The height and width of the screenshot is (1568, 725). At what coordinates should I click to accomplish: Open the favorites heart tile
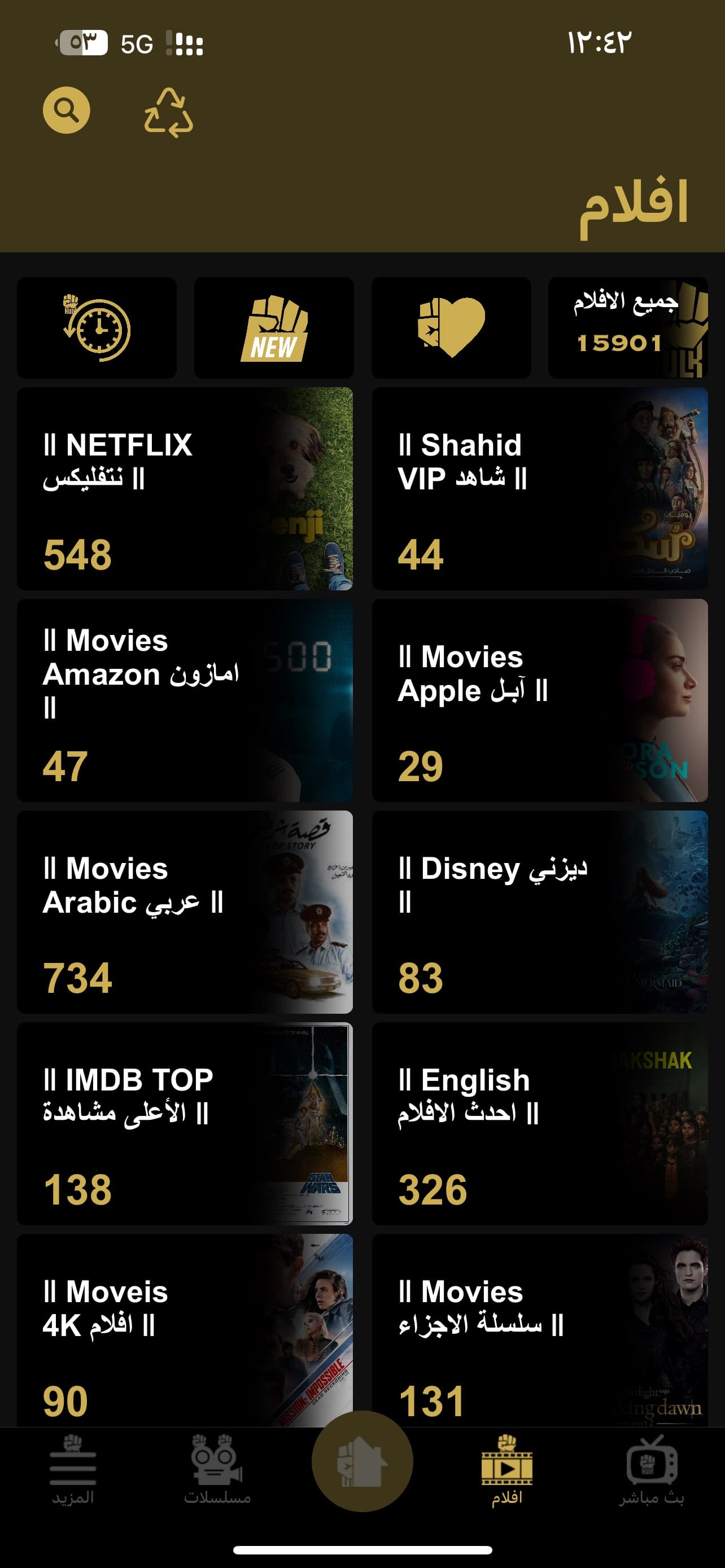point(451,328)
